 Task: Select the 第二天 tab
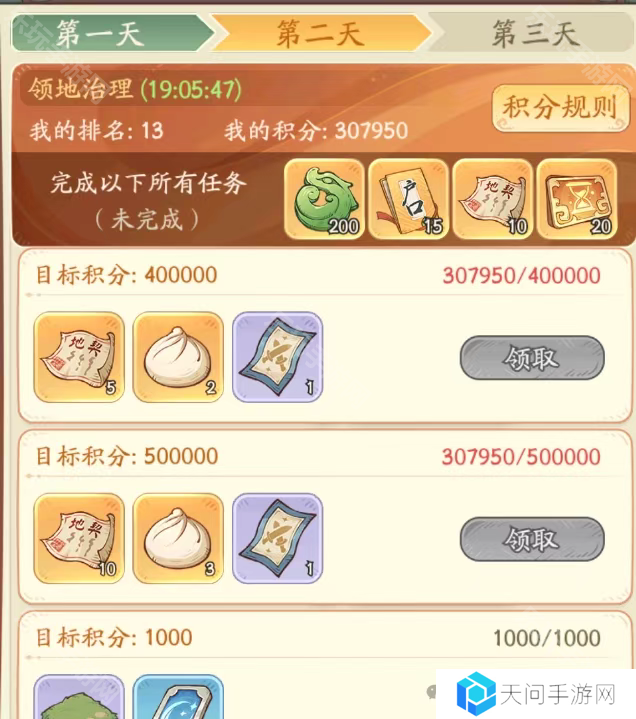318,33
